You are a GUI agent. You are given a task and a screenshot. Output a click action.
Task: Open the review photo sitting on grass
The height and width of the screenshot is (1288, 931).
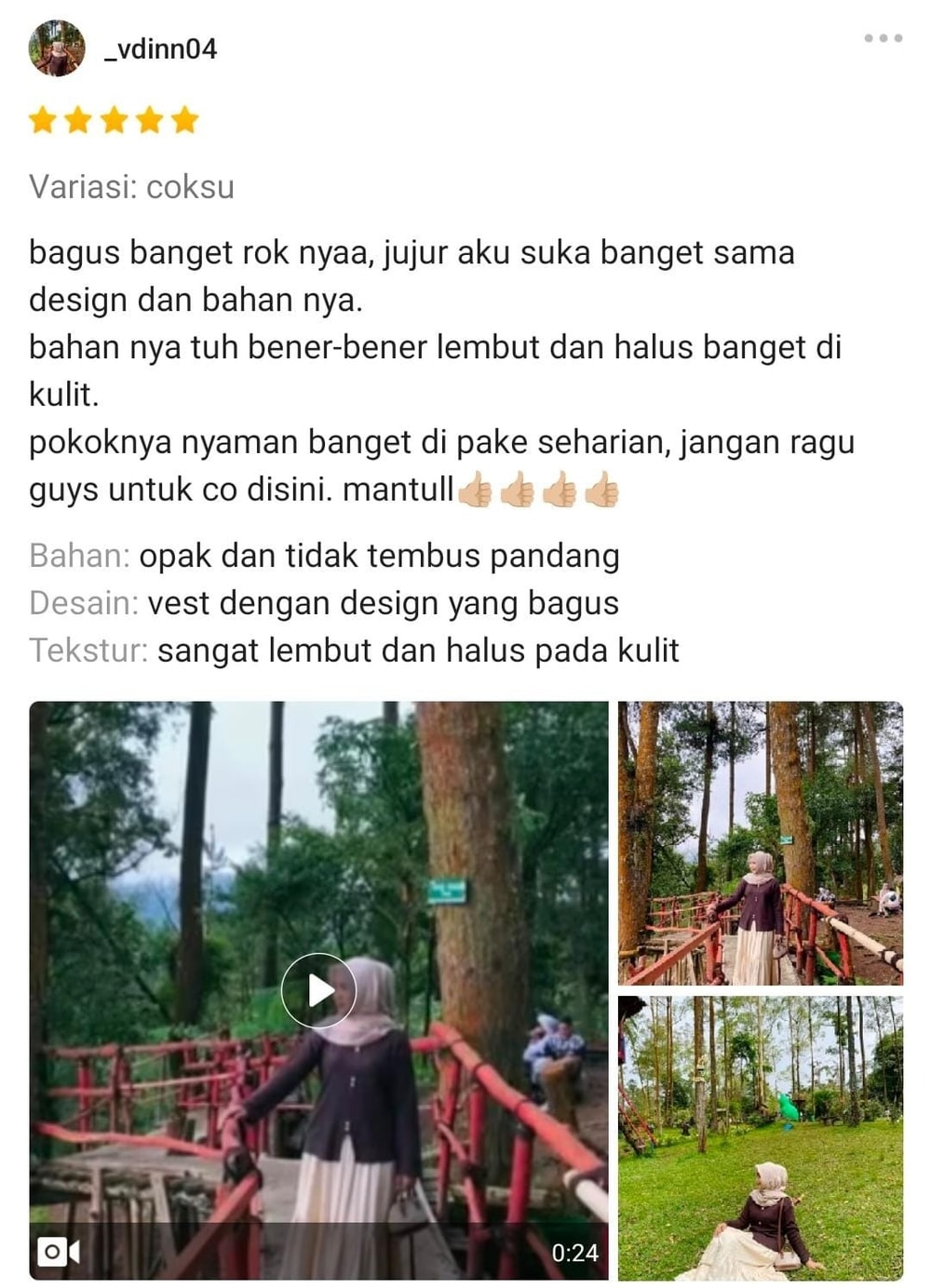pyautogui.click(x=760, y=1137)
